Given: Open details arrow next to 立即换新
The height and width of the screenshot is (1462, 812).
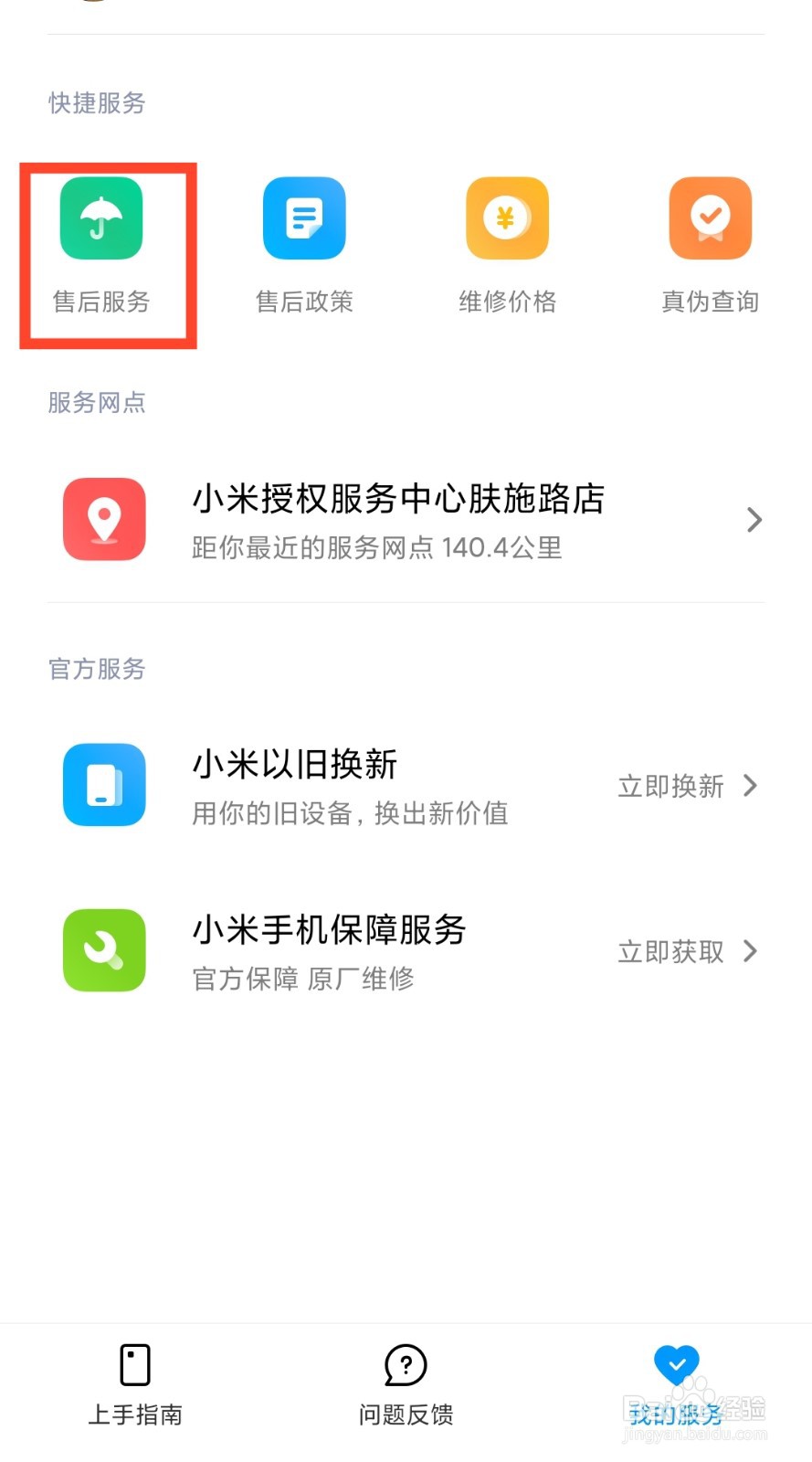Looking at the screenshot, I should [751, 786].
